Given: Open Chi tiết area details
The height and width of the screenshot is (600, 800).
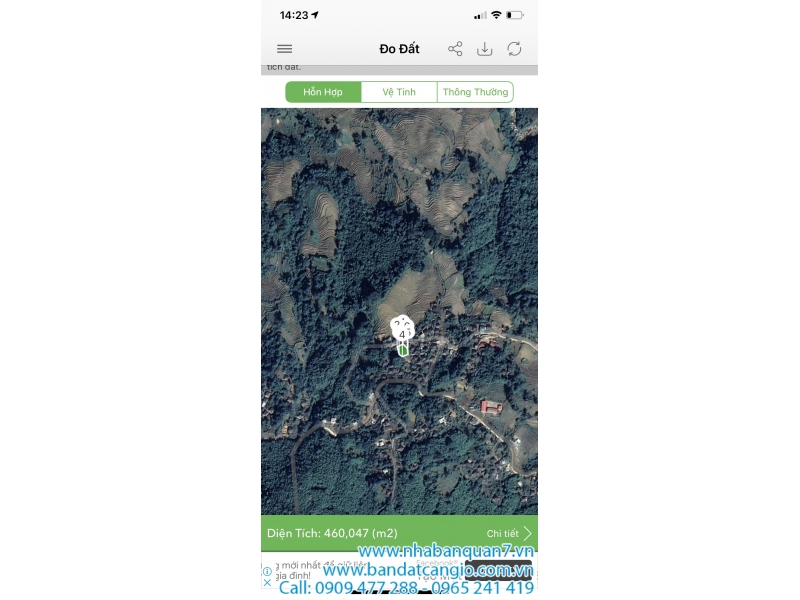Looking at the screenshot, I should (x=510, y=534).
